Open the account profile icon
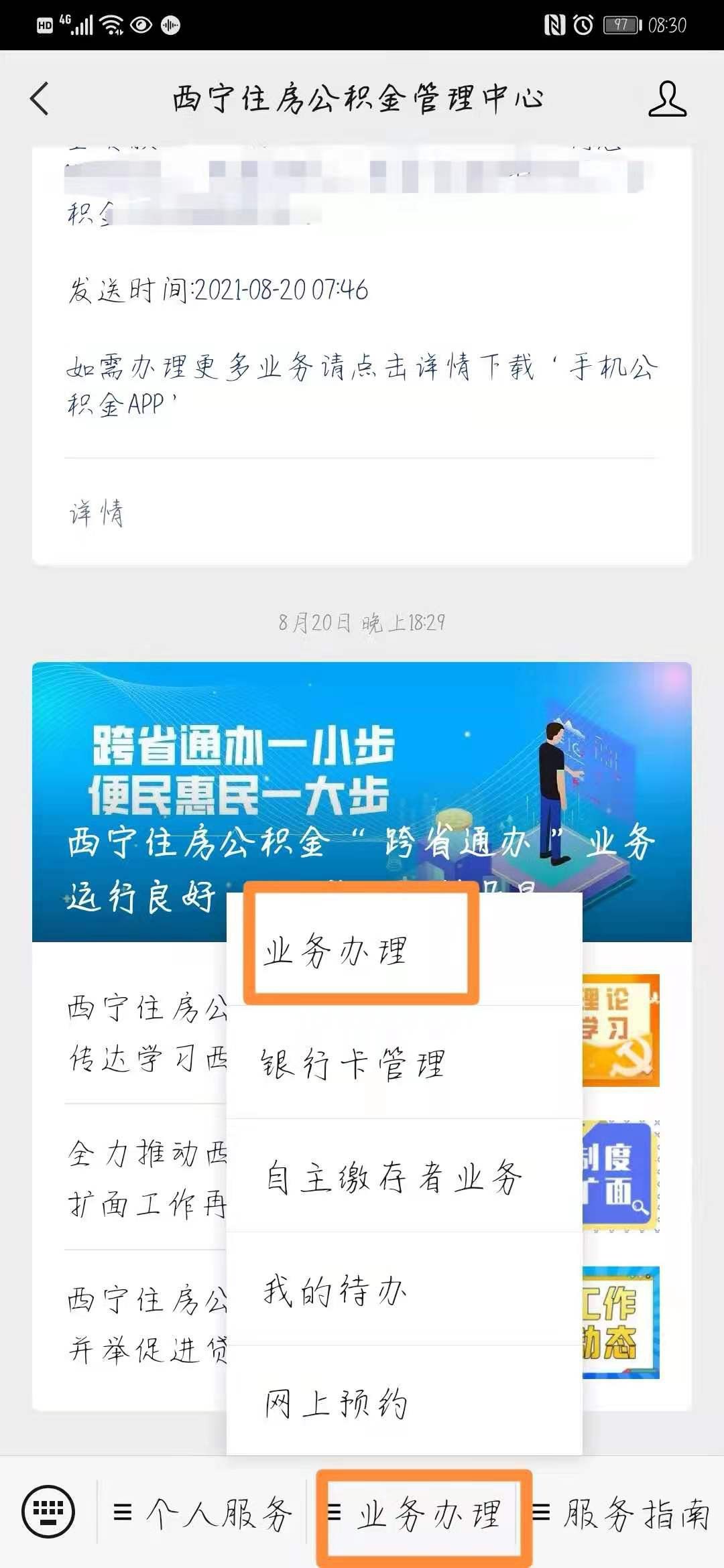Image resolution: width=724 pixels, height=1568 pixels. (x=667, y=99)
